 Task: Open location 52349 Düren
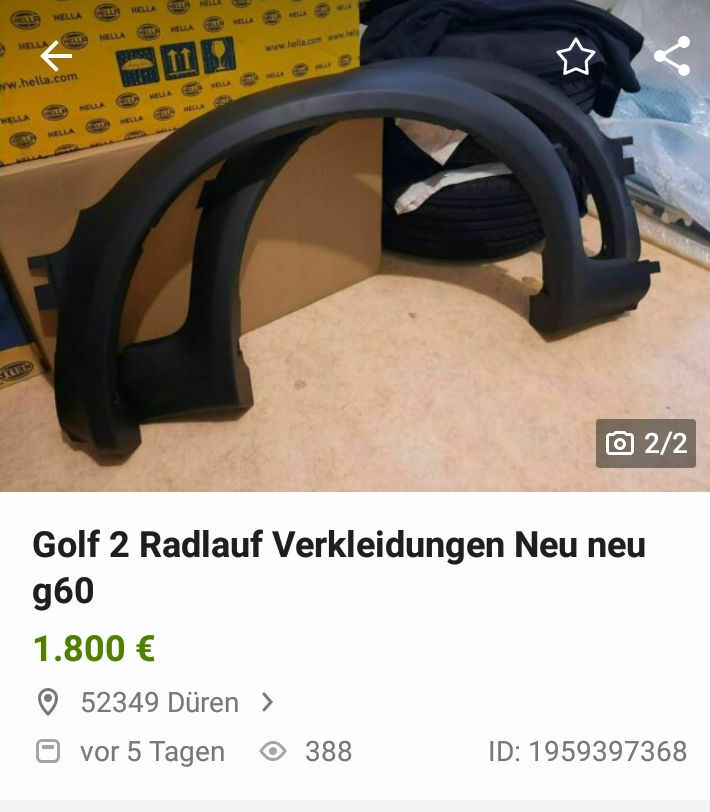(160, 703)
